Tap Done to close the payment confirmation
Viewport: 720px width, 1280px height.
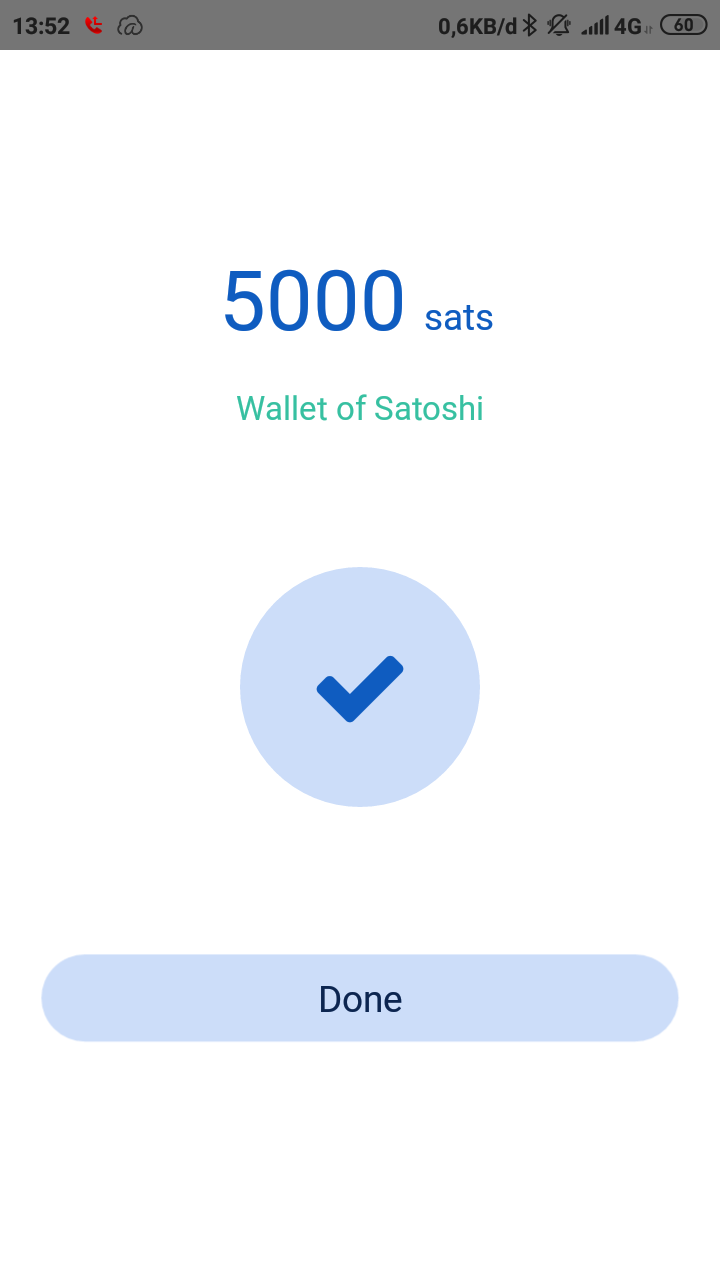click(x=360, y=998)
